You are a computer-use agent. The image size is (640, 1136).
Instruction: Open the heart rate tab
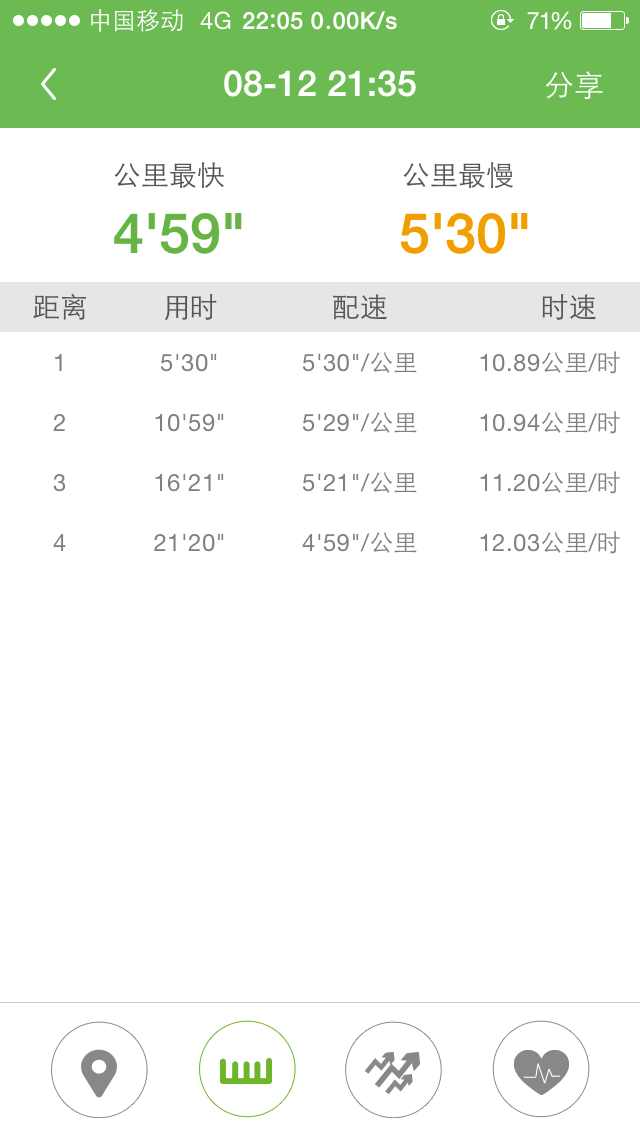[x=541, y=1069]
